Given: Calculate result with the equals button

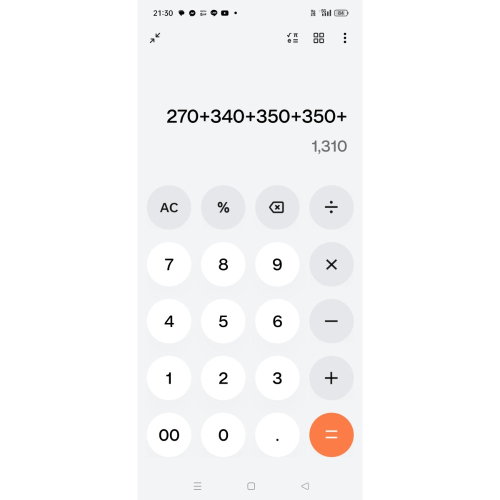Looking at the screenshot, I should [331, 435].
